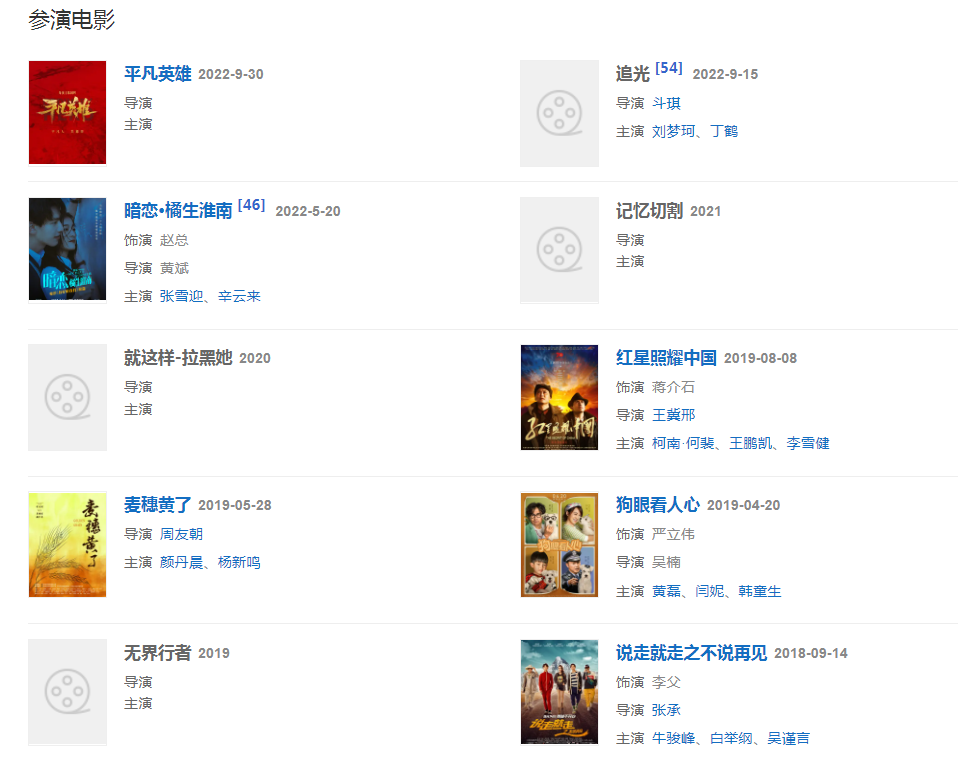Open actor 李雪健's page
The image size is (958, 768).
(x=807, y=443)
